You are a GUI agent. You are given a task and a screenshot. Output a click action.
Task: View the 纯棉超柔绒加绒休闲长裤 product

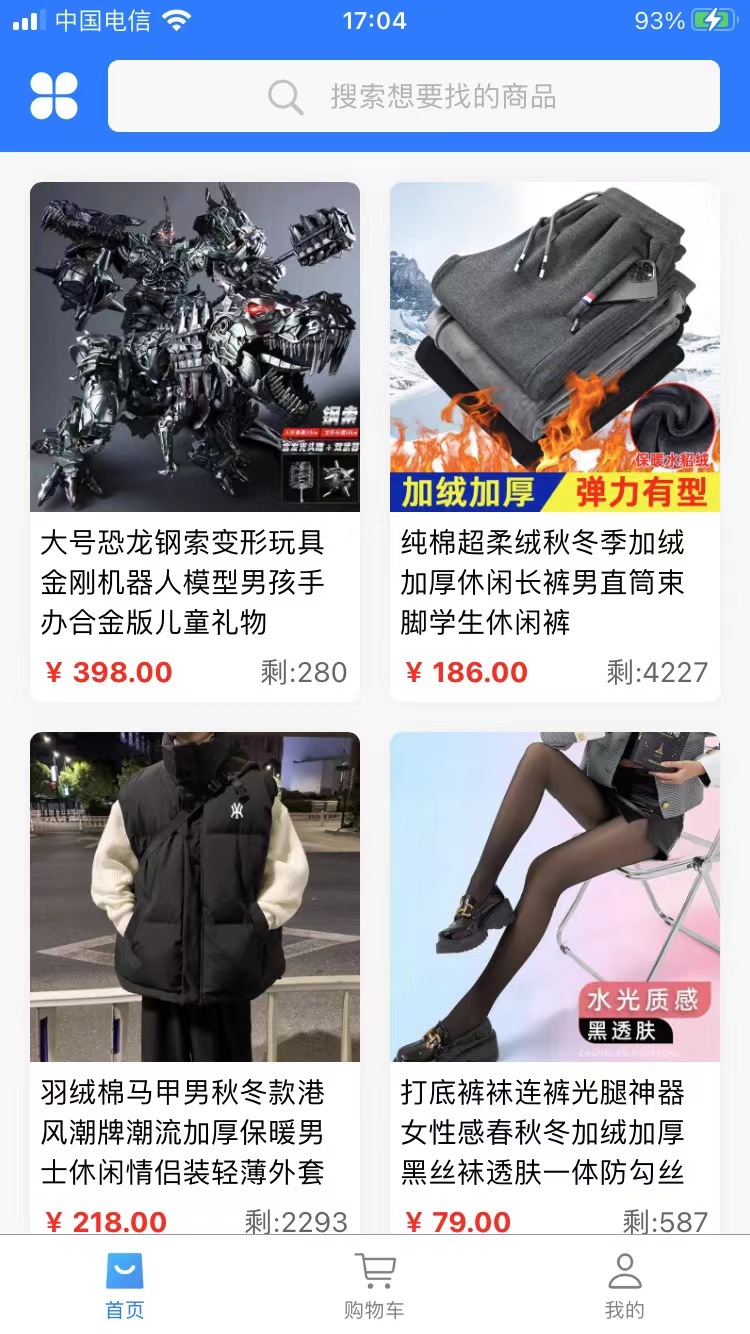555,441
